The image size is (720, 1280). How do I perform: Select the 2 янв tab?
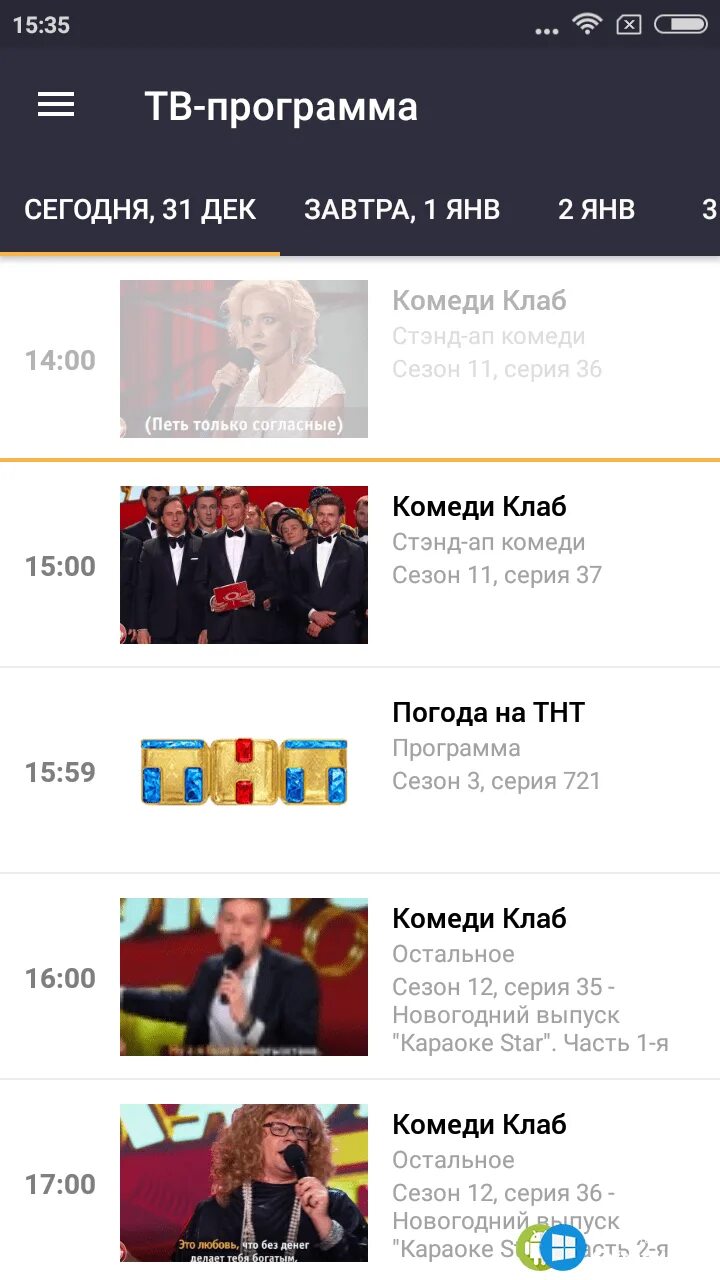point(596,210)
